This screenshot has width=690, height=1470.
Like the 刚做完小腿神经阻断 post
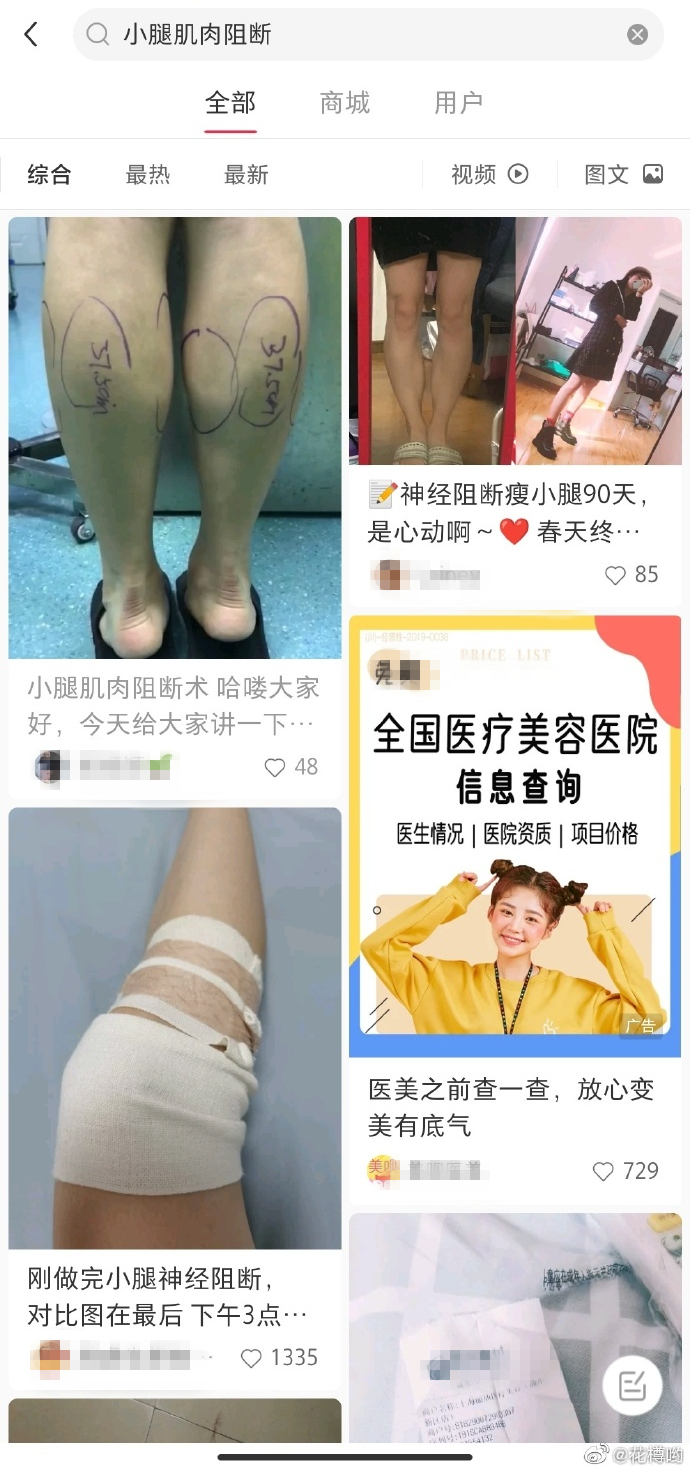tap(252, 1358)
